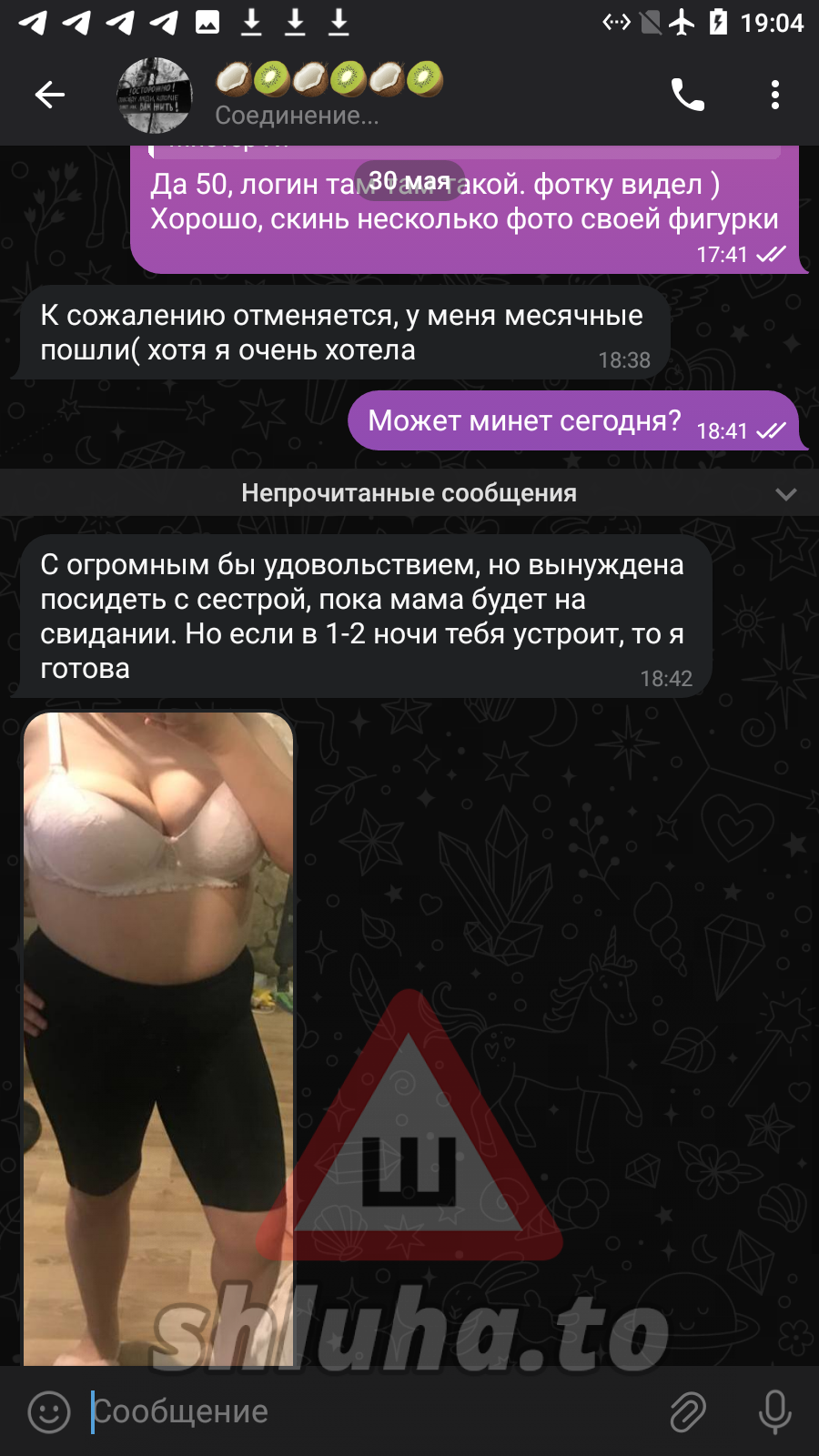Attach a file to the message
Viewport: 819px width, 1456px height.
tap(688, 1411)
